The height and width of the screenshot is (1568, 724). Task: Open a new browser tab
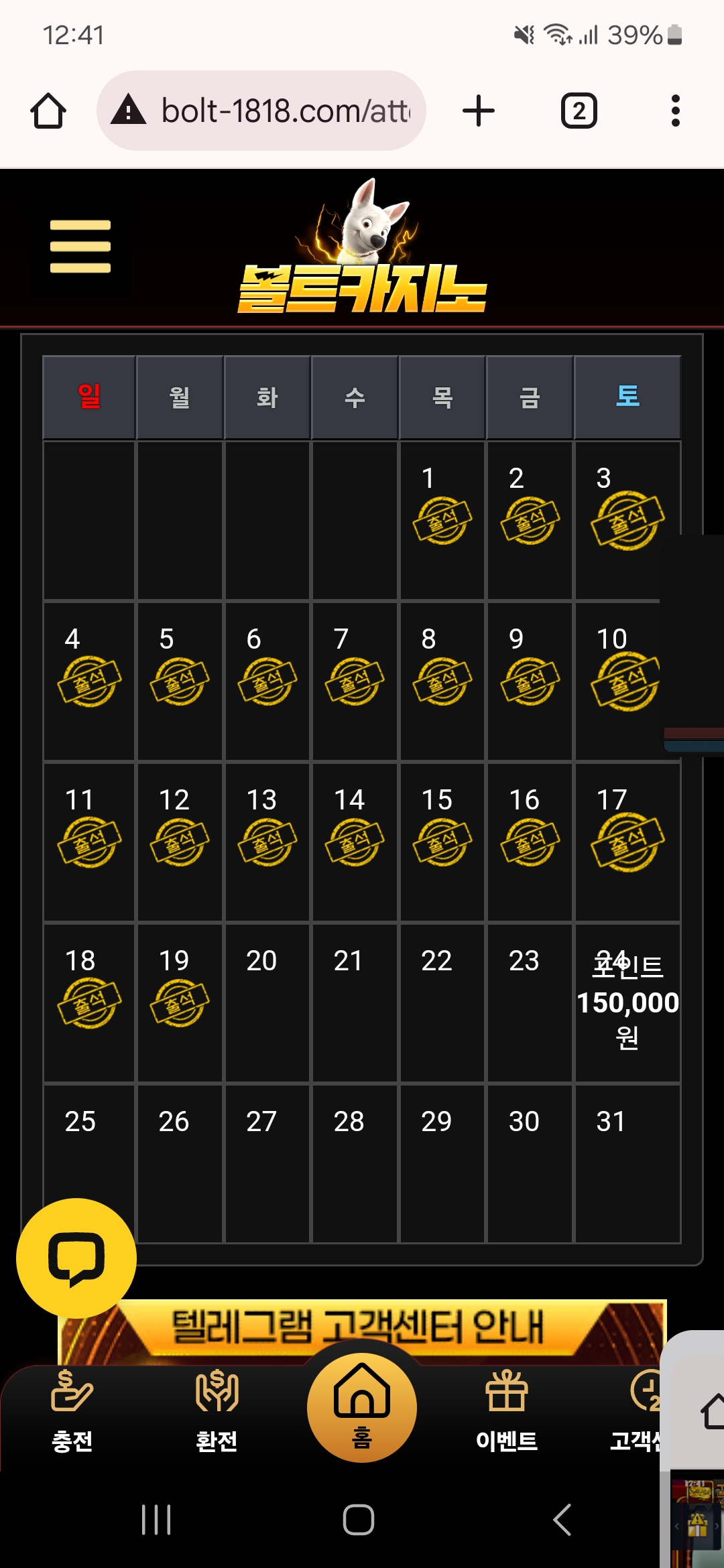click(x=479, y=111)
